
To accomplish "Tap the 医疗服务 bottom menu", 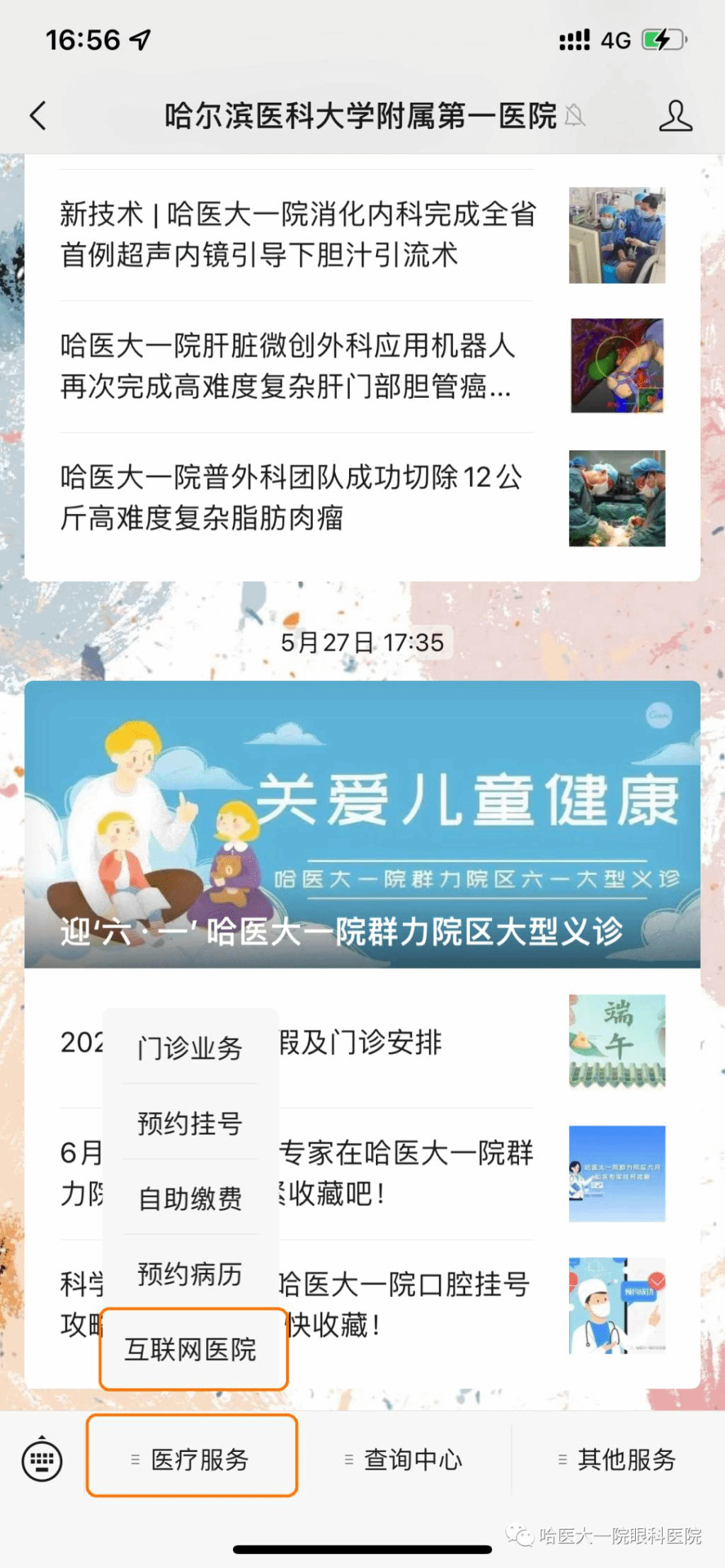I will tap(192, 1459).
